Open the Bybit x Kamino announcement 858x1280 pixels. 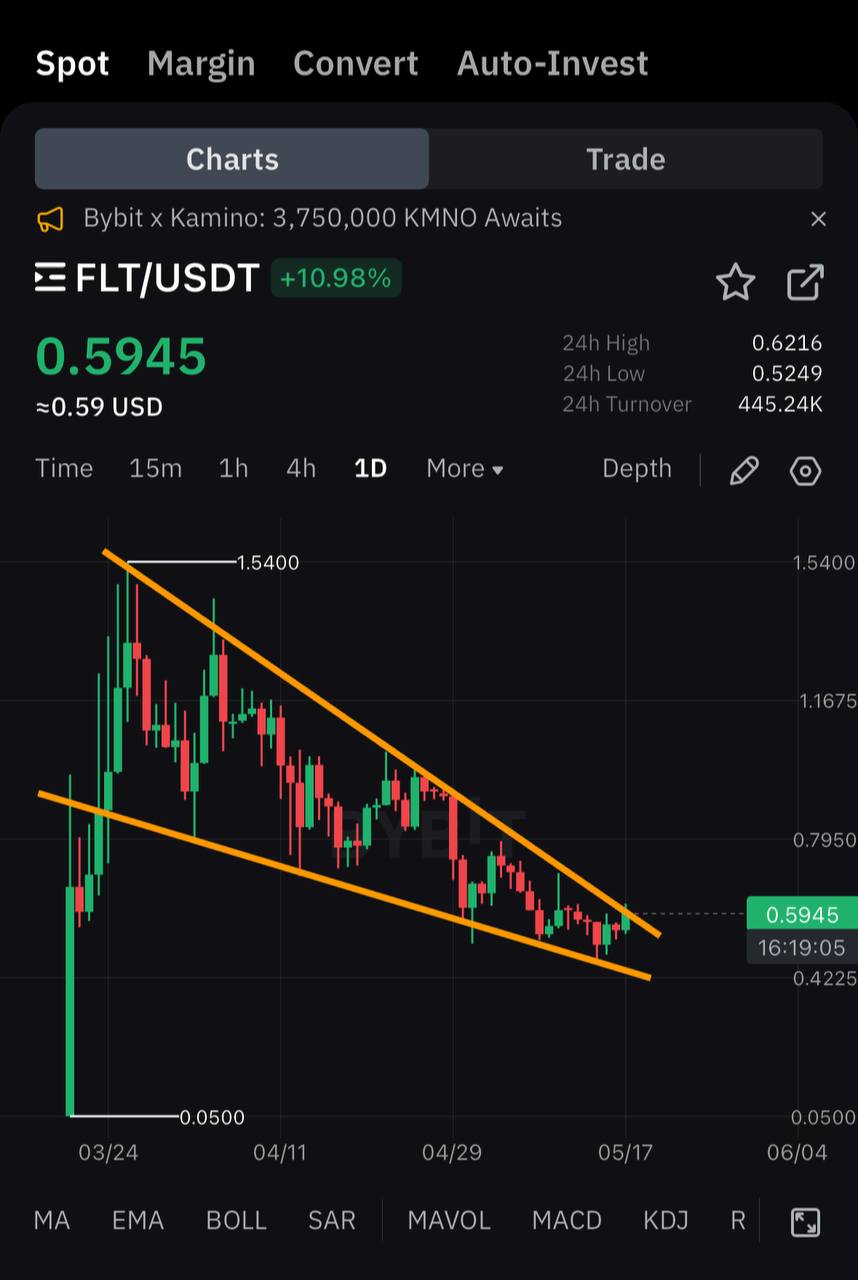(322, 218)
